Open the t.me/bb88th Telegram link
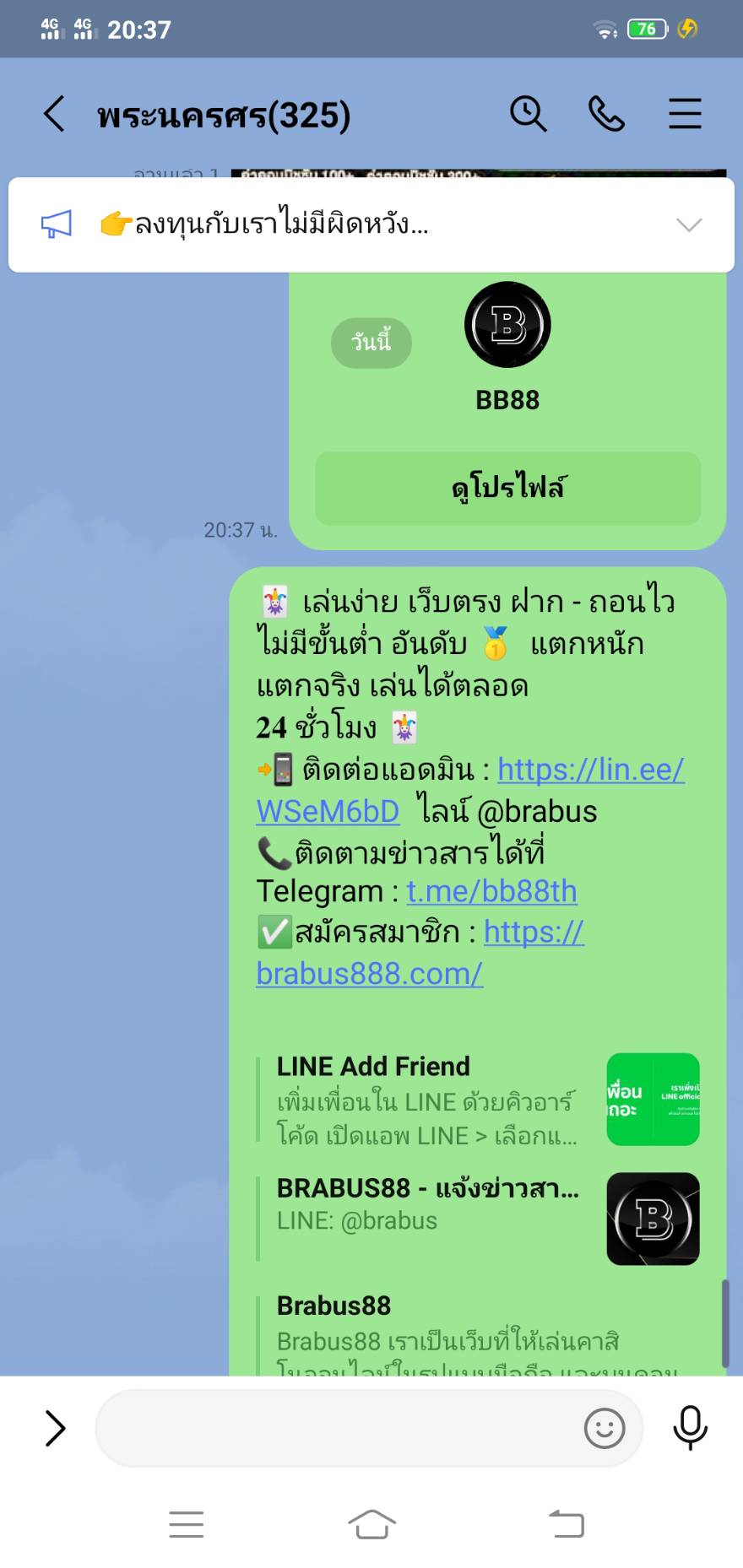Image resolution: width=743 pixels, height=1568 pixels. (x=491, y=891)
